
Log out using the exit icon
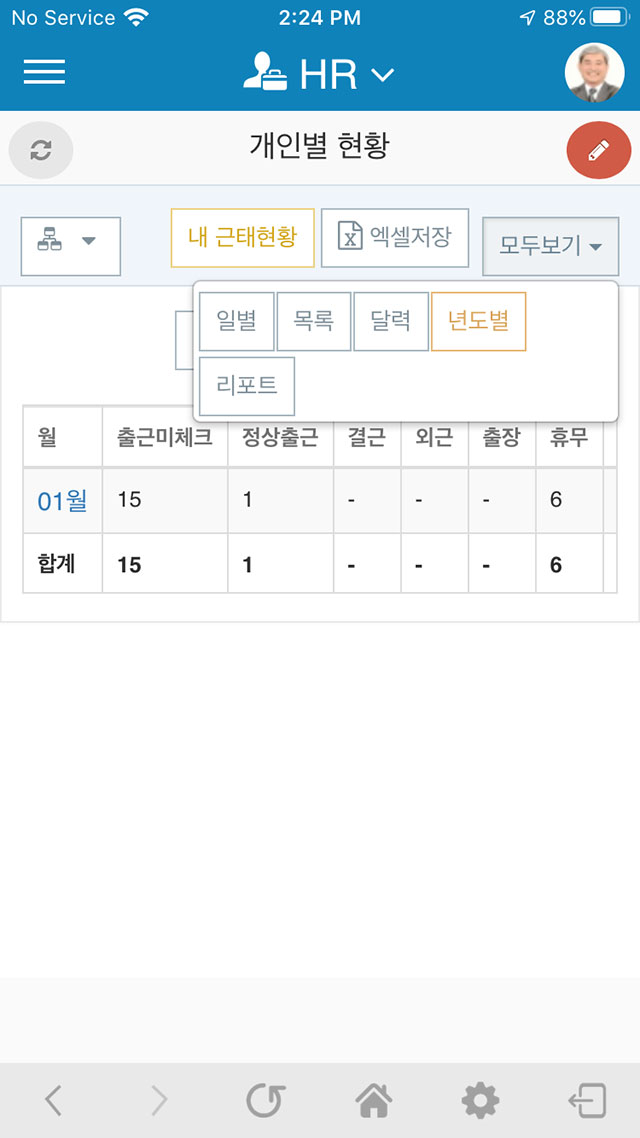tap(588, 1101)
